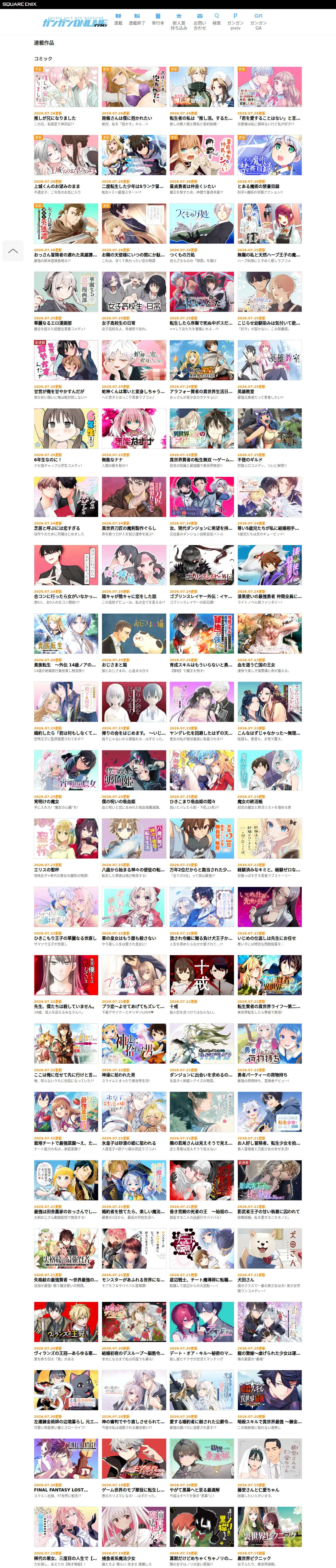The height and width of the screenshot is (1568, 336).
Task: Open the 上城くんのお望みのまま series
Action: (66, 164)
